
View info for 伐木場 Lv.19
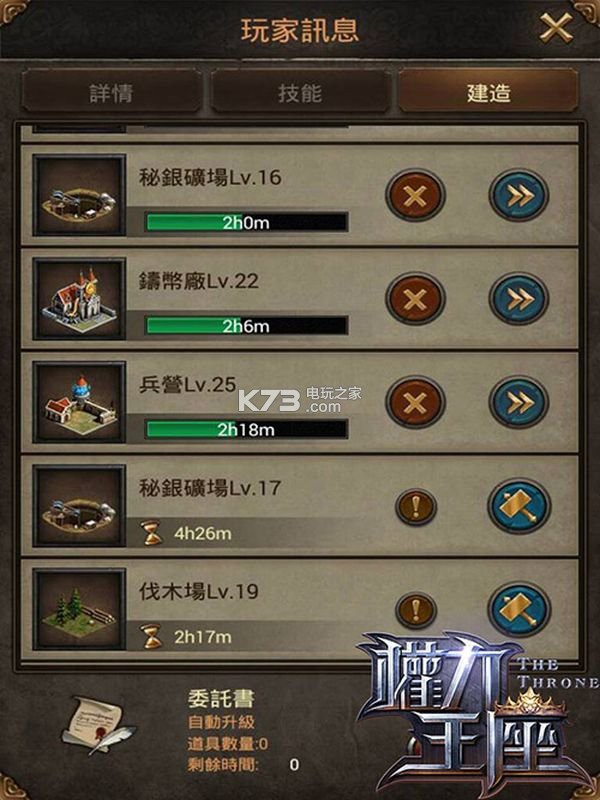point(417,610)
